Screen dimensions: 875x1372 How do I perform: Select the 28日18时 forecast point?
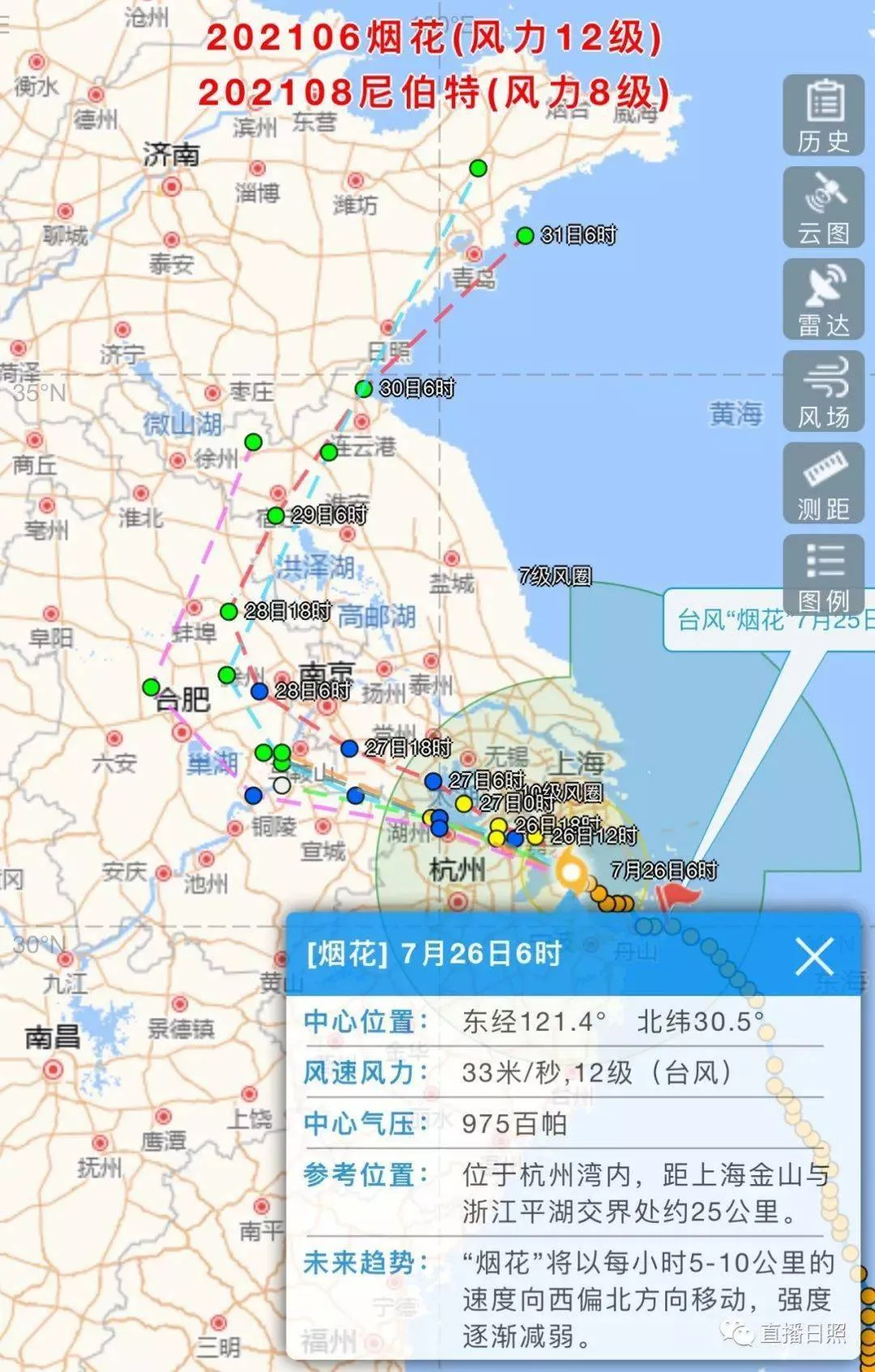click(x=229, y=611)
